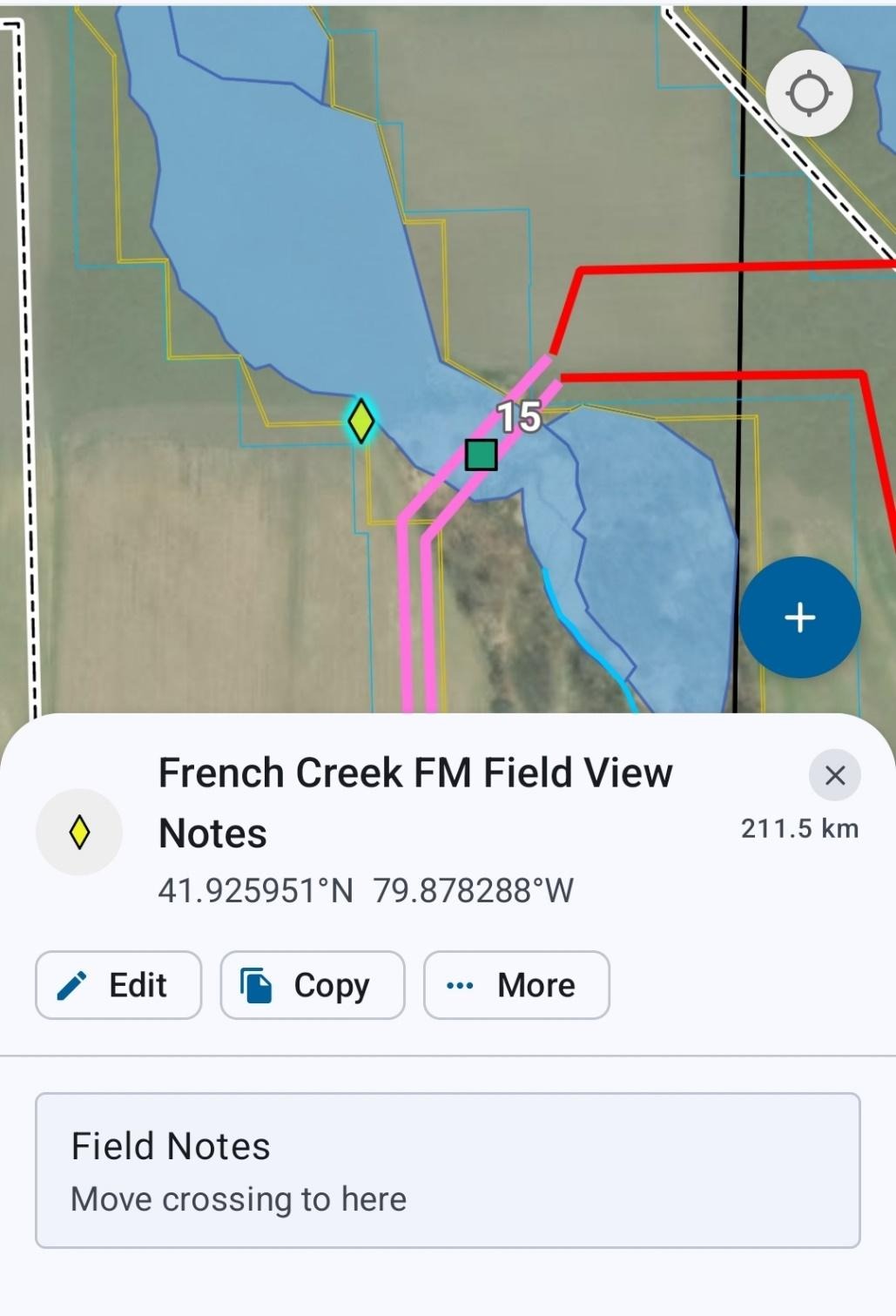Screen dimensions: 896x1316
Task: Select the green square marker on map
Action: (481, 455)
